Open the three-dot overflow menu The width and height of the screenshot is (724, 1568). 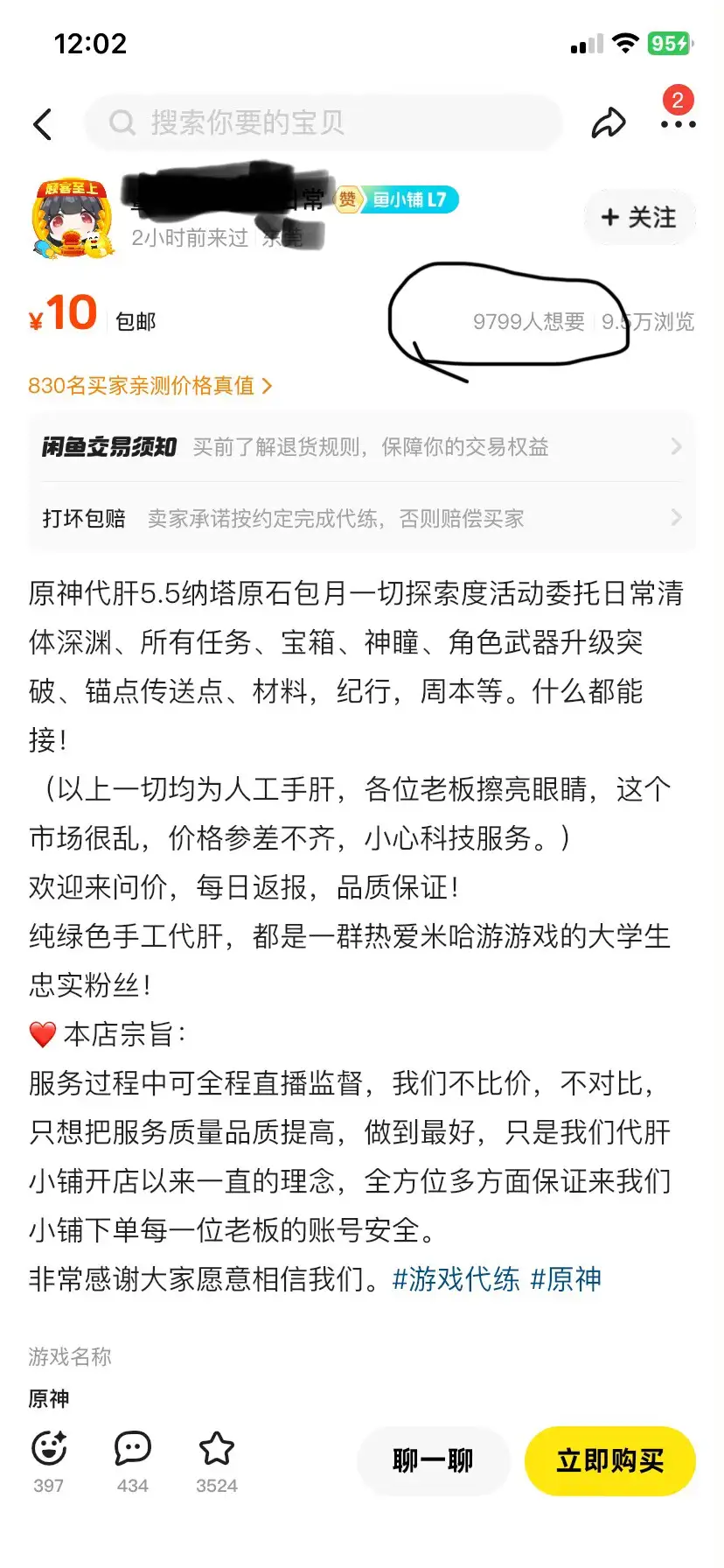coord(678,125)
